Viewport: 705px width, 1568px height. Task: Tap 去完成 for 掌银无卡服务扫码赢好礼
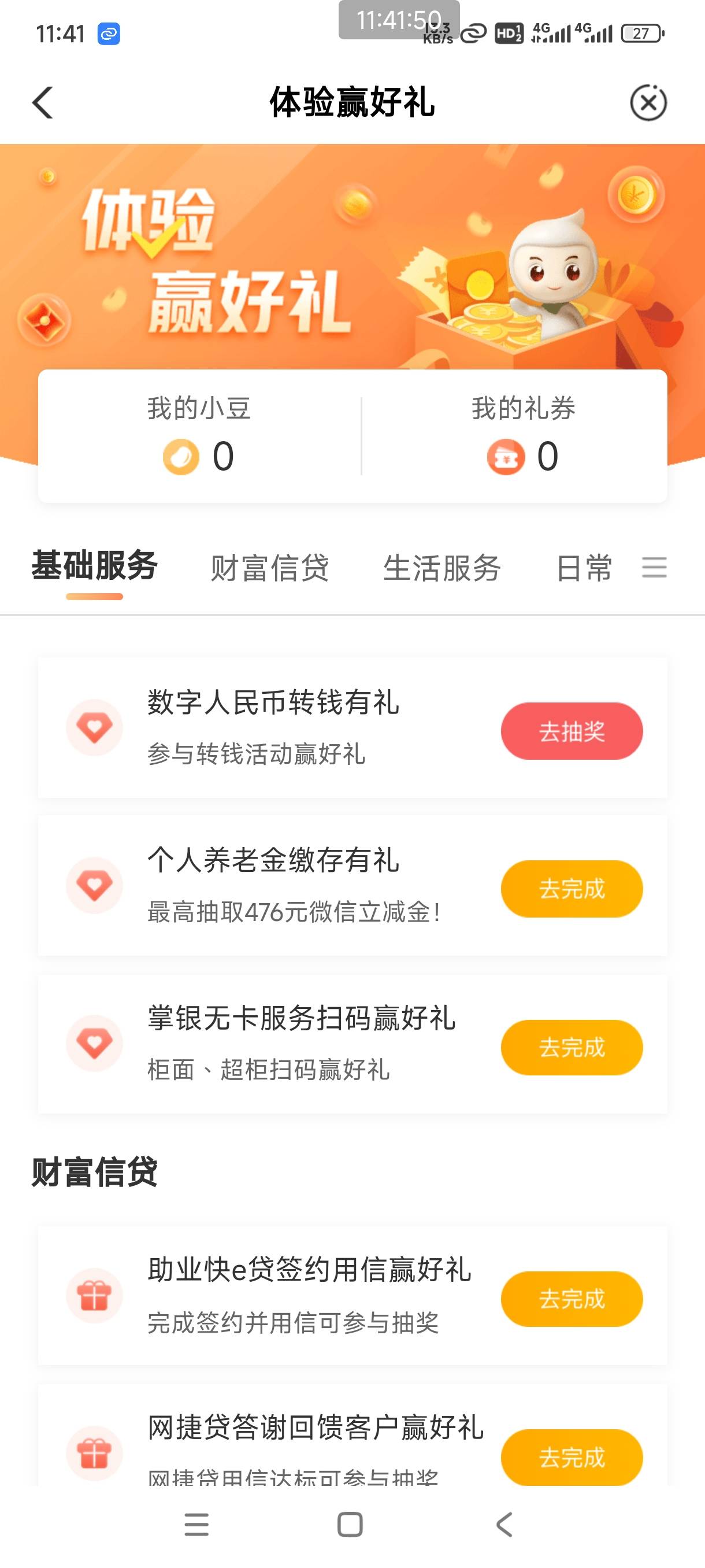click(x=572, y=1047)
